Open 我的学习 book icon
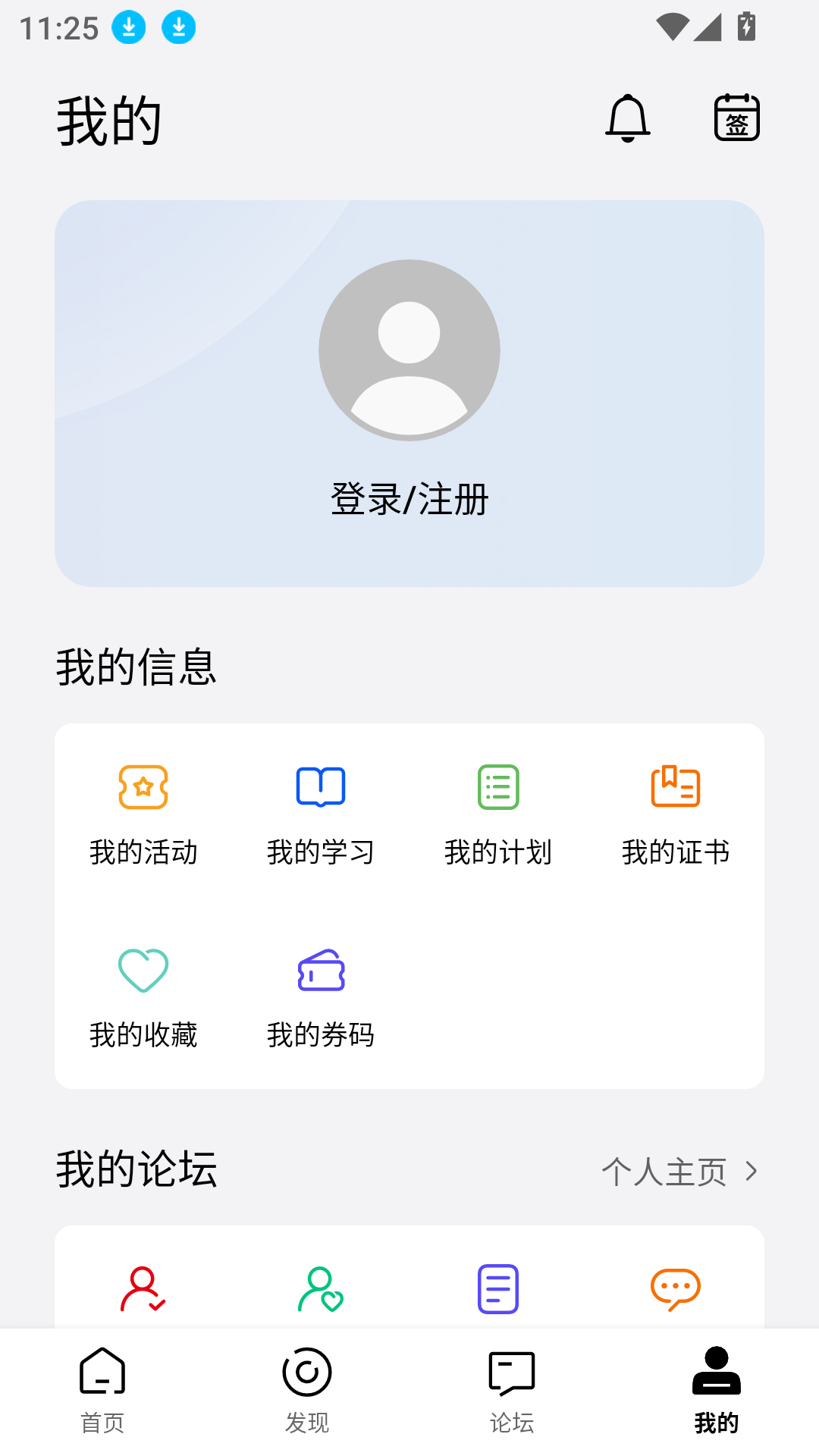The image size is (819, 1456). (x=320, y=787)
